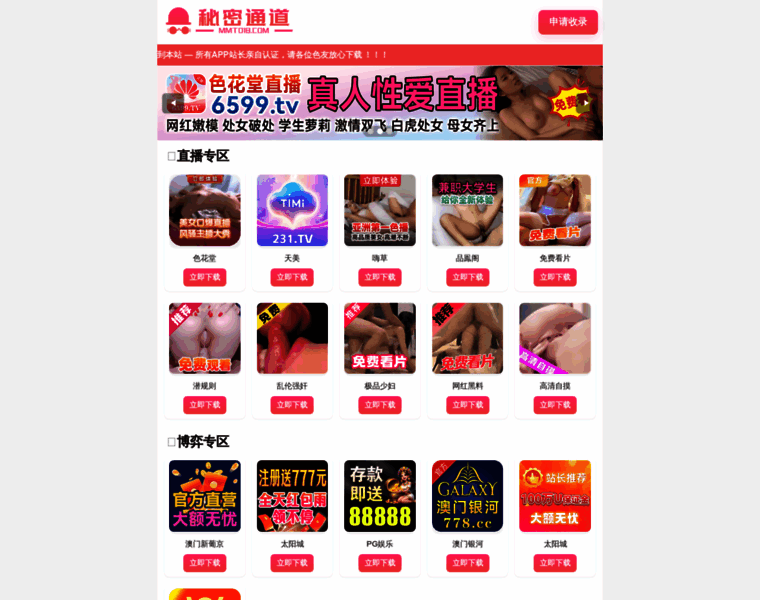
Task: Open the PG娱乐 88888 tile
Action: [380, 496]
